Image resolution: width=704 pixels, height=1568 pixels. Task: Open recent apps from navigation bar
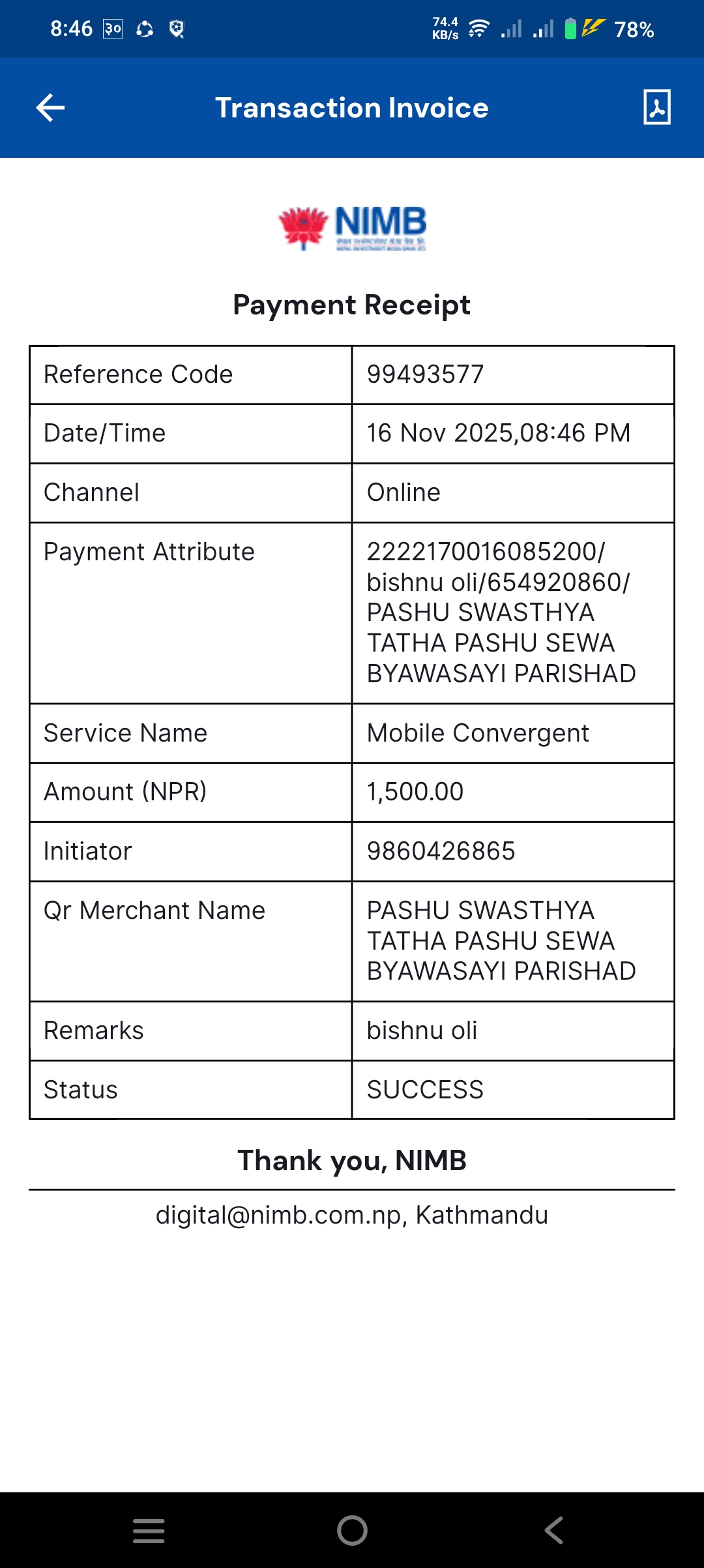pyautogui.click(x=149, y=1530)
